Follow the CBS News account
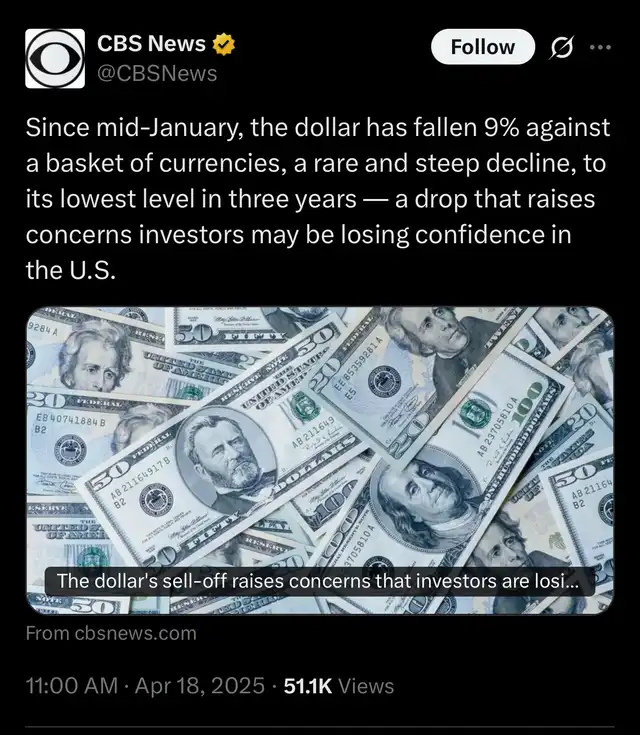640x735 pixels. tap(483, 47)
